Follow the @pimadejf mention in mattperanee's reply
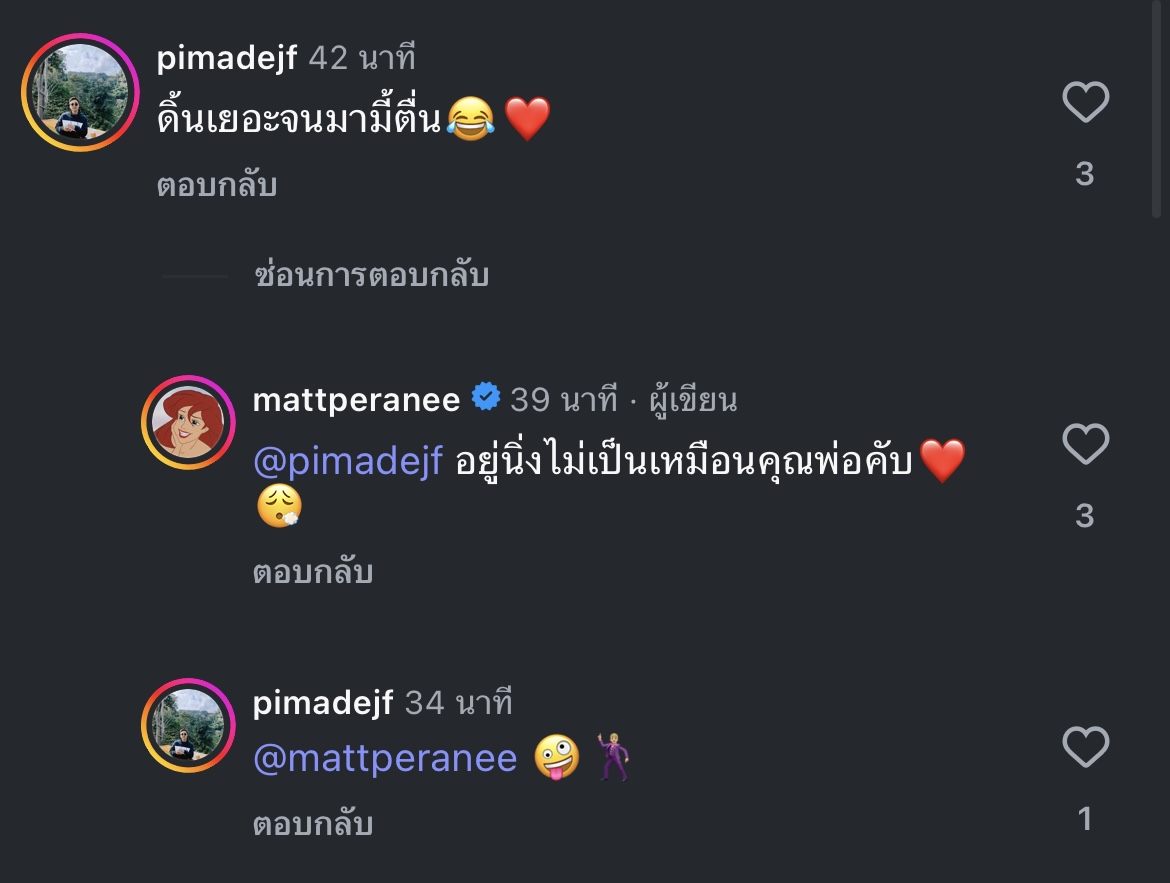This screenshot has width=1170, height=883. pyautogui.click(x=347, y=463)
